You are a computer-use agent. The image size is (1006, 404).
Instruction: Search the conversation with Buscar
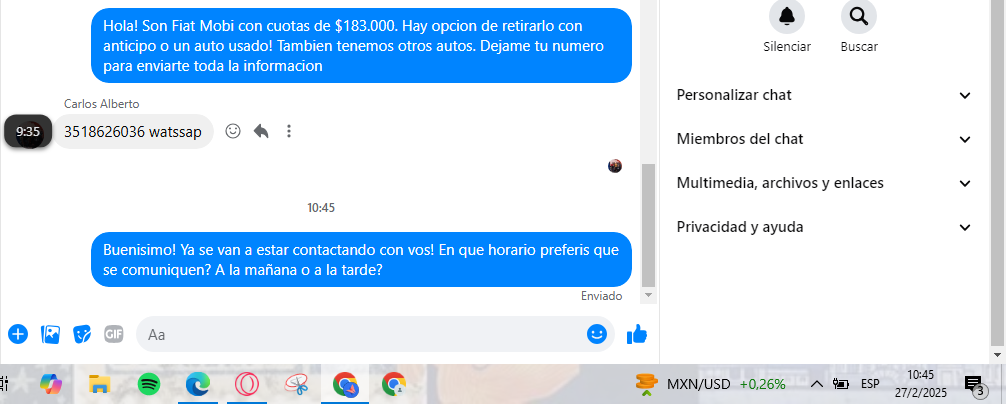point(858,16)
